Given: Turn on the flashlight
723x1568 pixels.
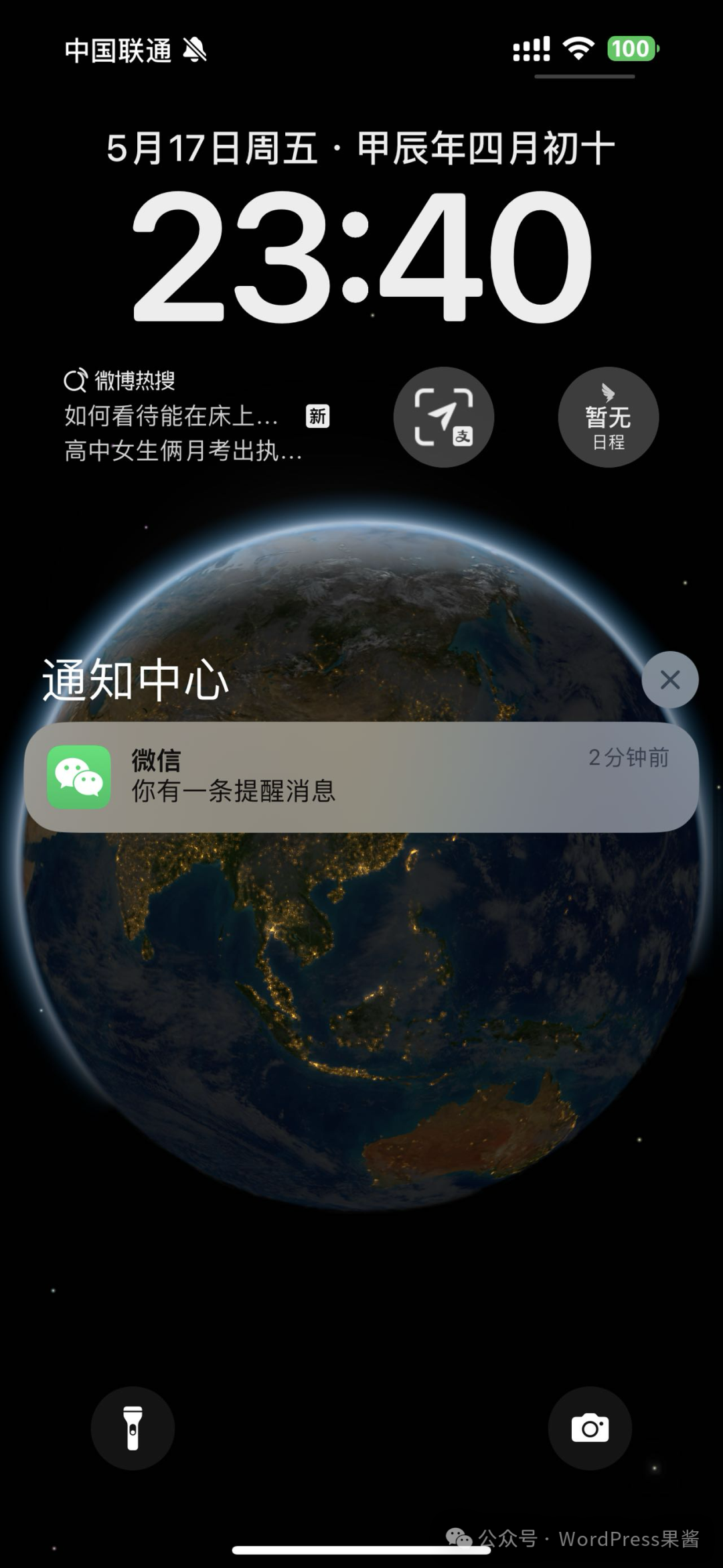Looking at the screenshot, I should tap(133, 1428).
